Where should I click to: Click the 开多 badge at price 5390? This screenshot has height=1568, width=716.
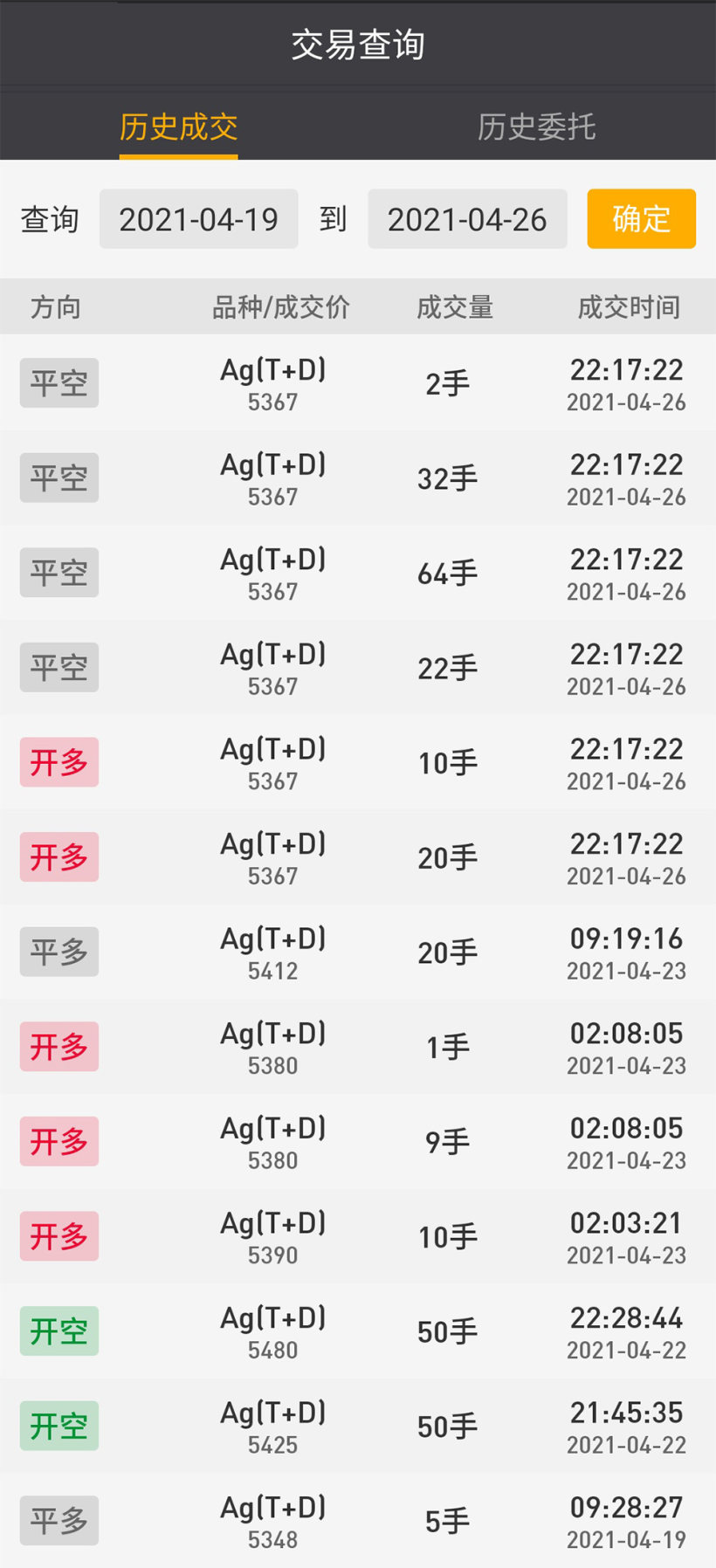[x=59, y=1236]
